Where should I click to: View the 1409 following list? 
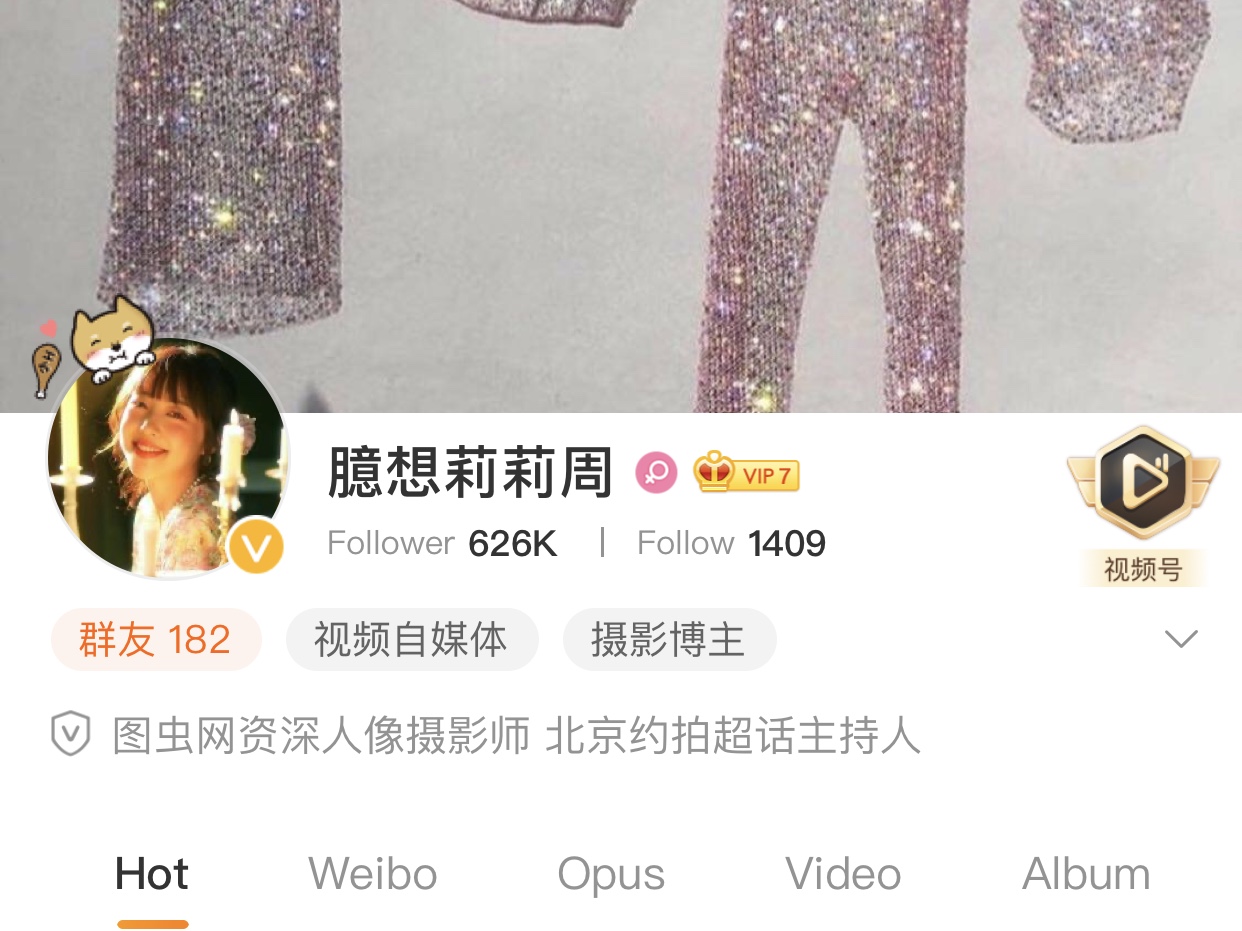(731, 544)
